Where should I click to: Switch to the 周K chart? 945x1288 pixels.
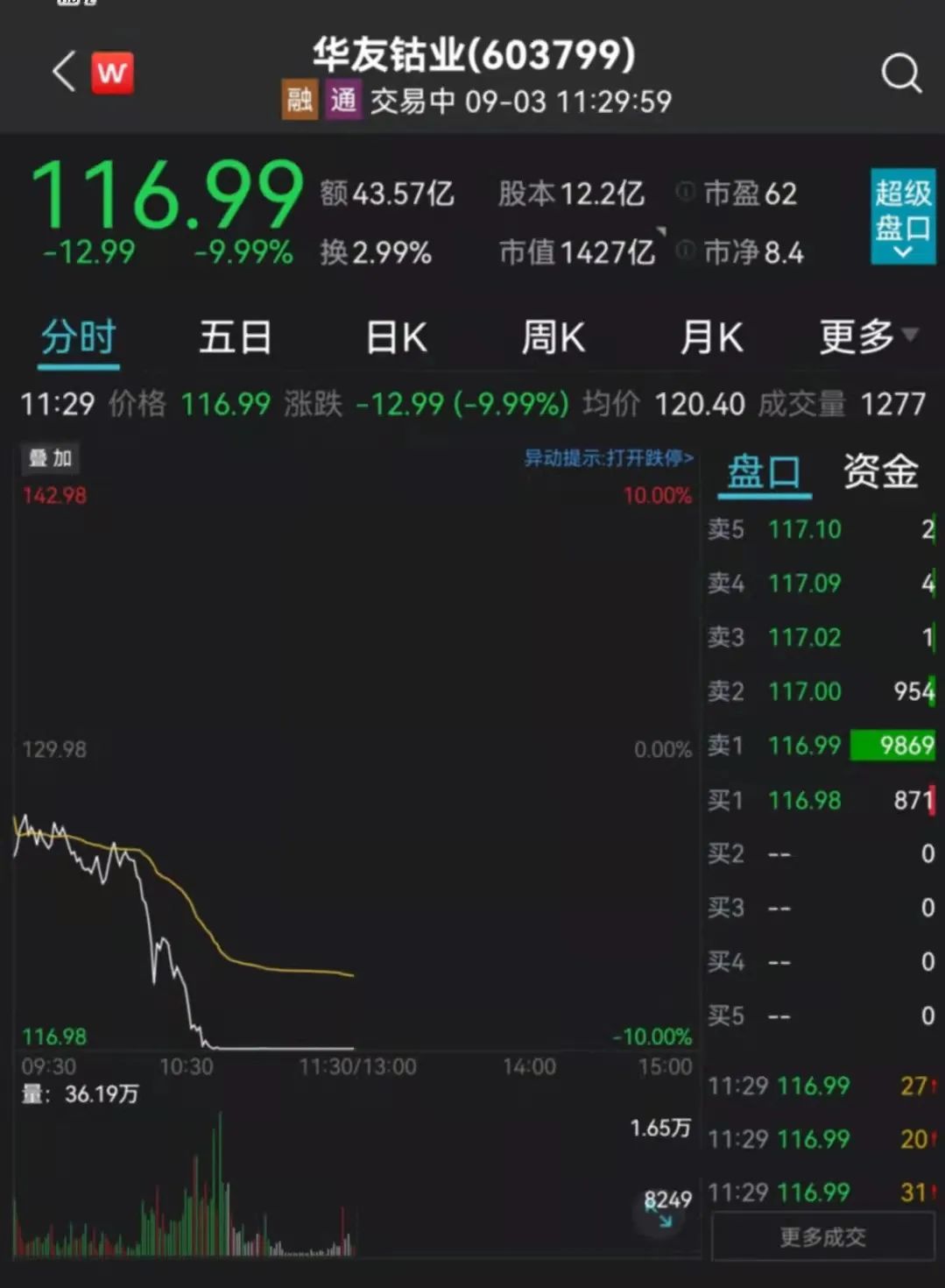coord(553,337)
